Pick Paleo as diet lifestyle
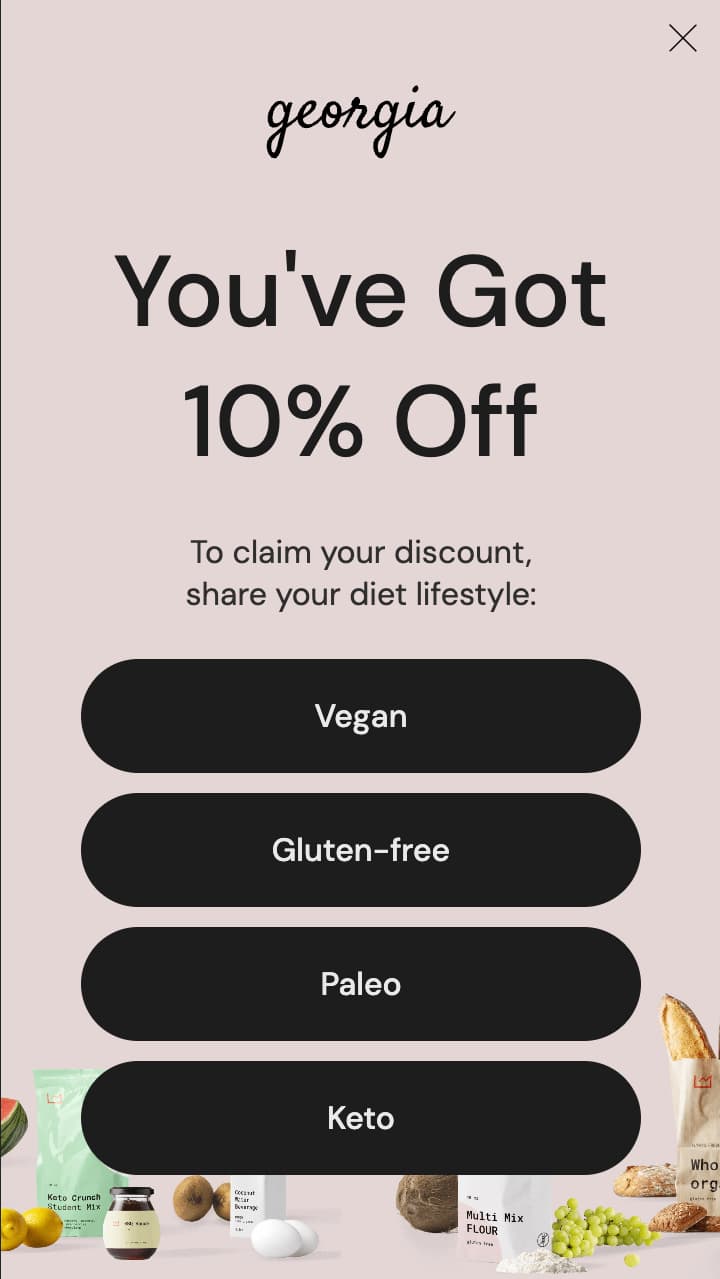Image resolution: width=720 pixels, height=1279 pixels. [360, 984]
